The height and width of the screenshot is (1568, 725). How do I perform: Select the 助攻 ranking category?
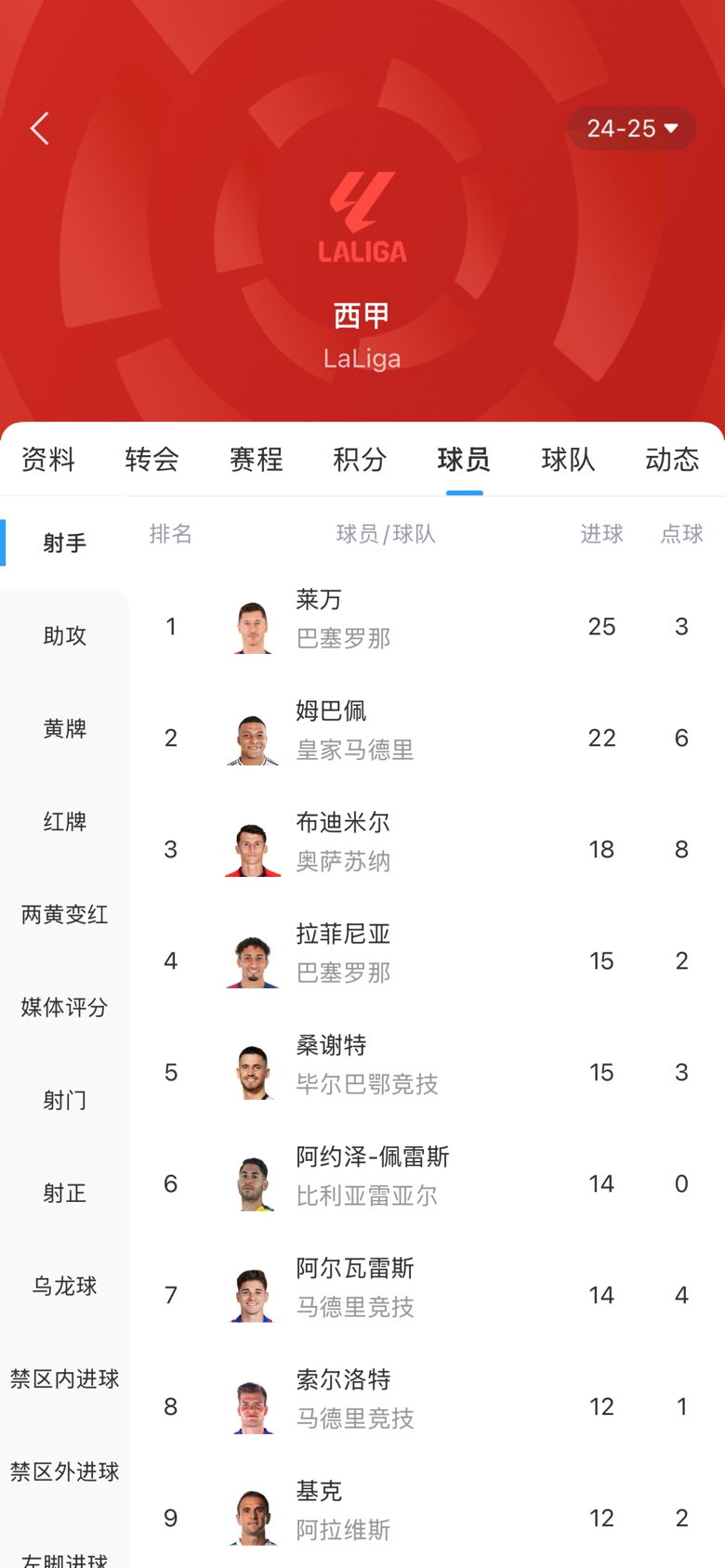[x=65, y=635]
